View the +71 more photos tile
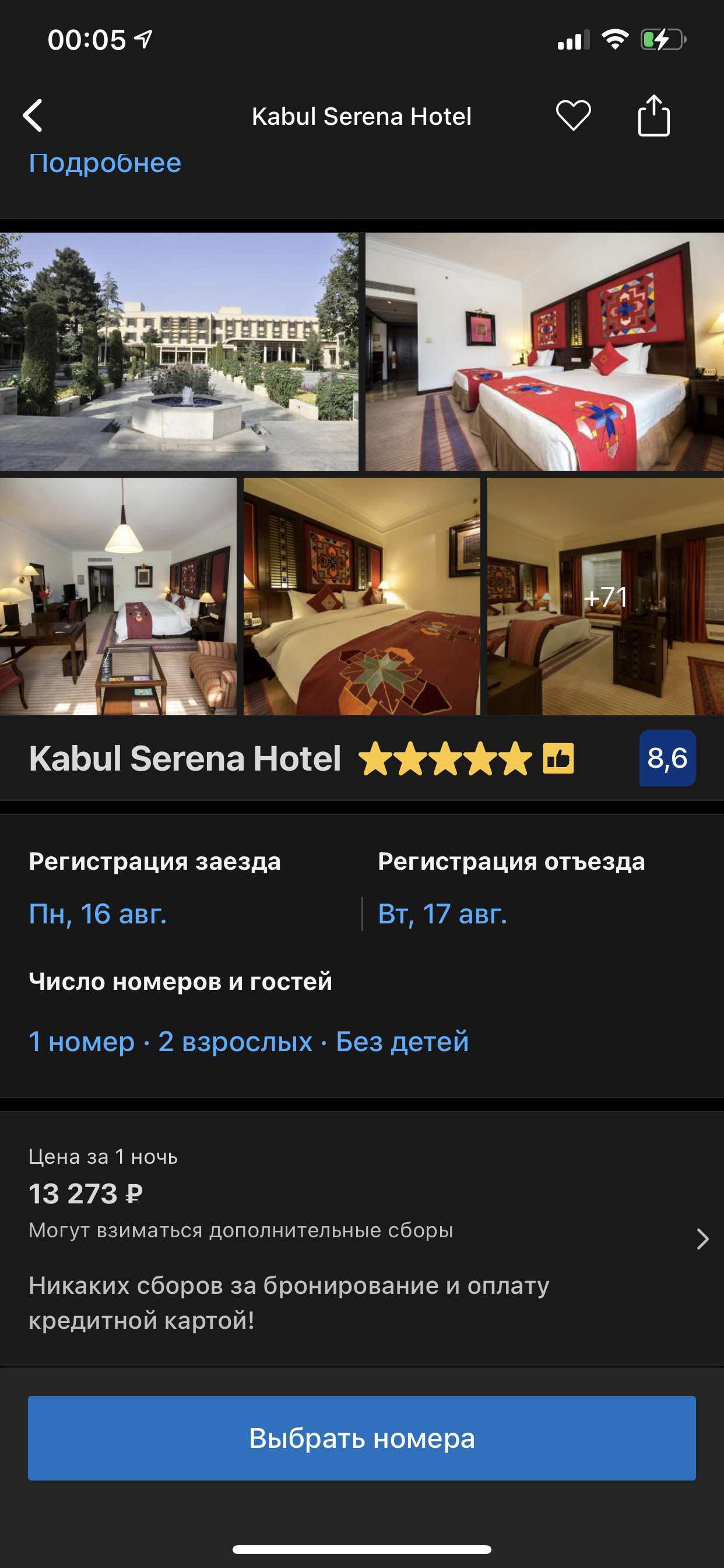Image resolution: width=724 pixels, height=1568 pixels. [605, 596]
